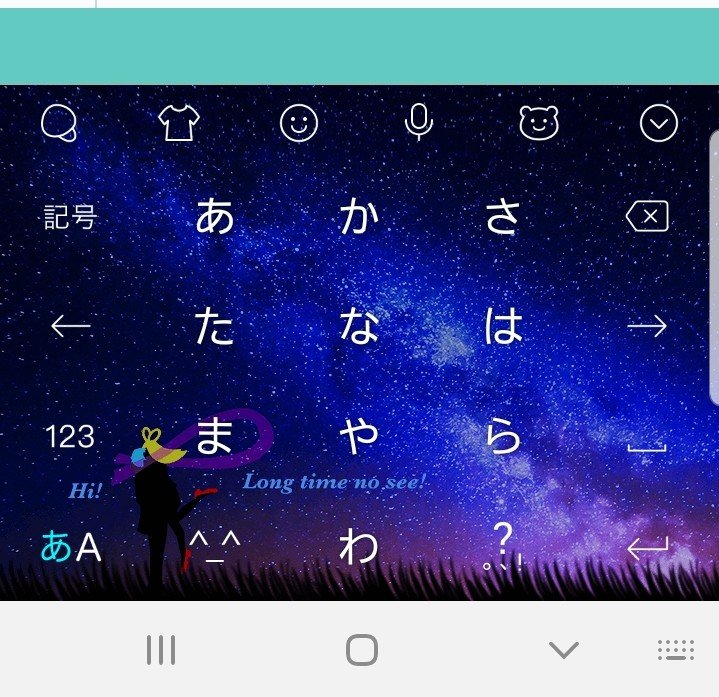
Task: Toggle the あA input language key
Action: tap(70, 547)
